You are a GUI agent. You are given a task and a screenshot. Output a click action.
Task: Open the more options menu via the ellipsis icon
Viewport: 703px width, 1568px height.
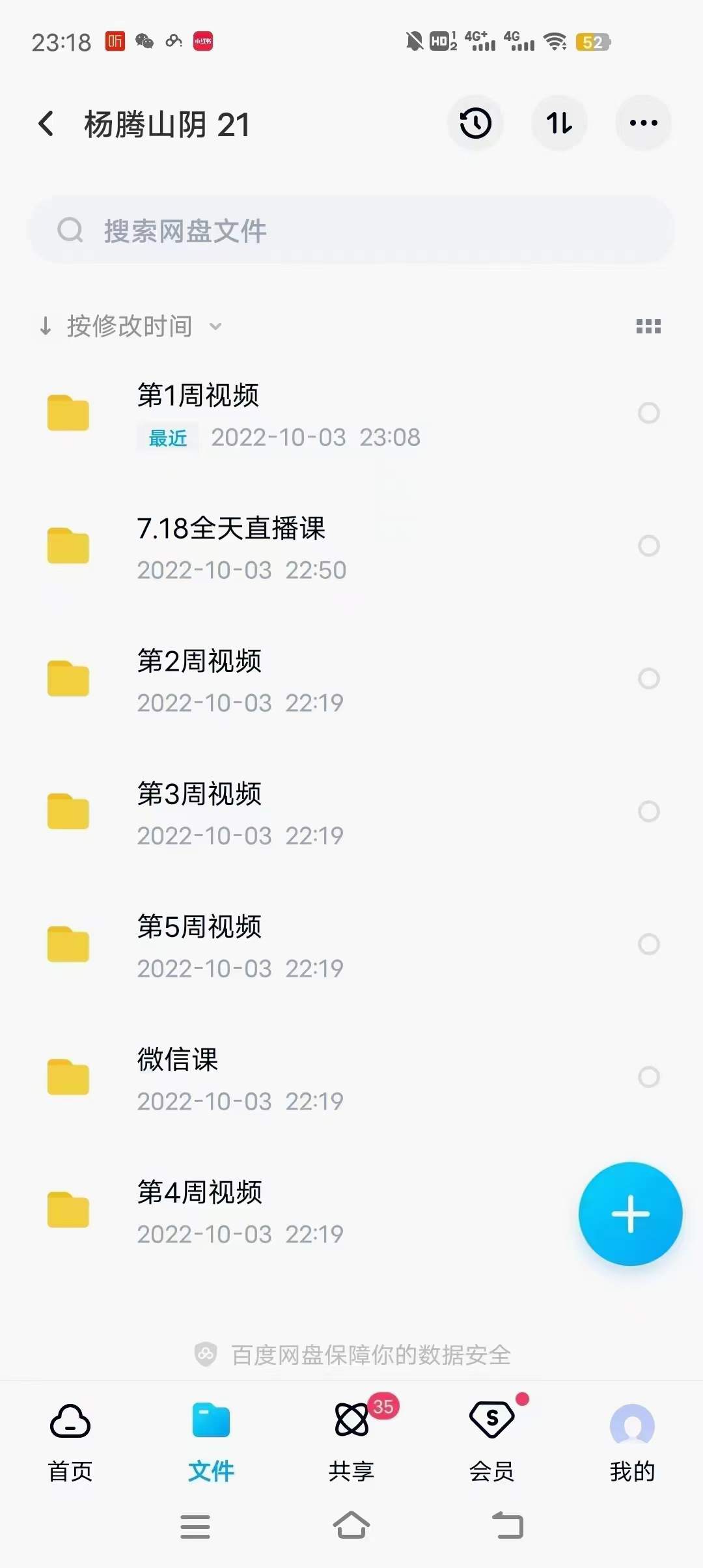tap(643, 123)
